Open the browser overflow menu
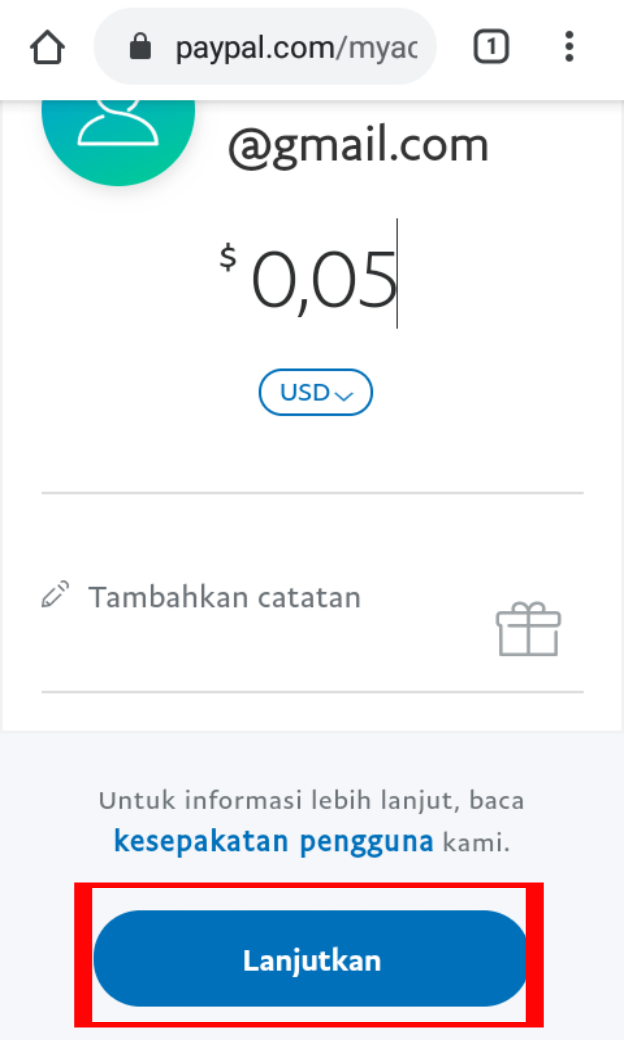Image resolution: width=624 pixels, height=1040 pixels. (569, 47)
